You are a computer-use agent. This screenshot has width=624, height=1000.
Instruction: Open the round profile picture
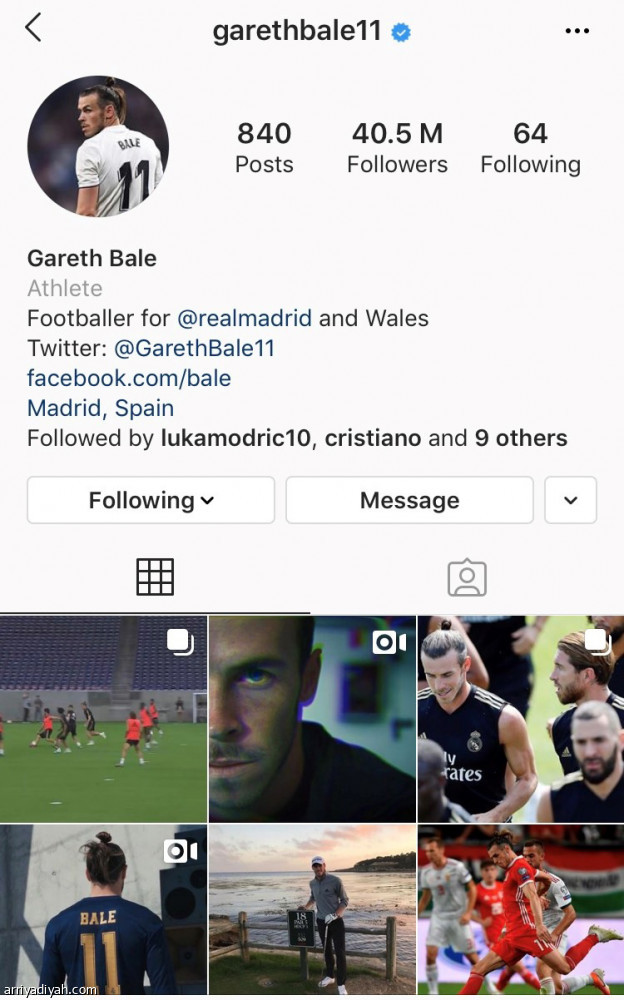(98, 146)
